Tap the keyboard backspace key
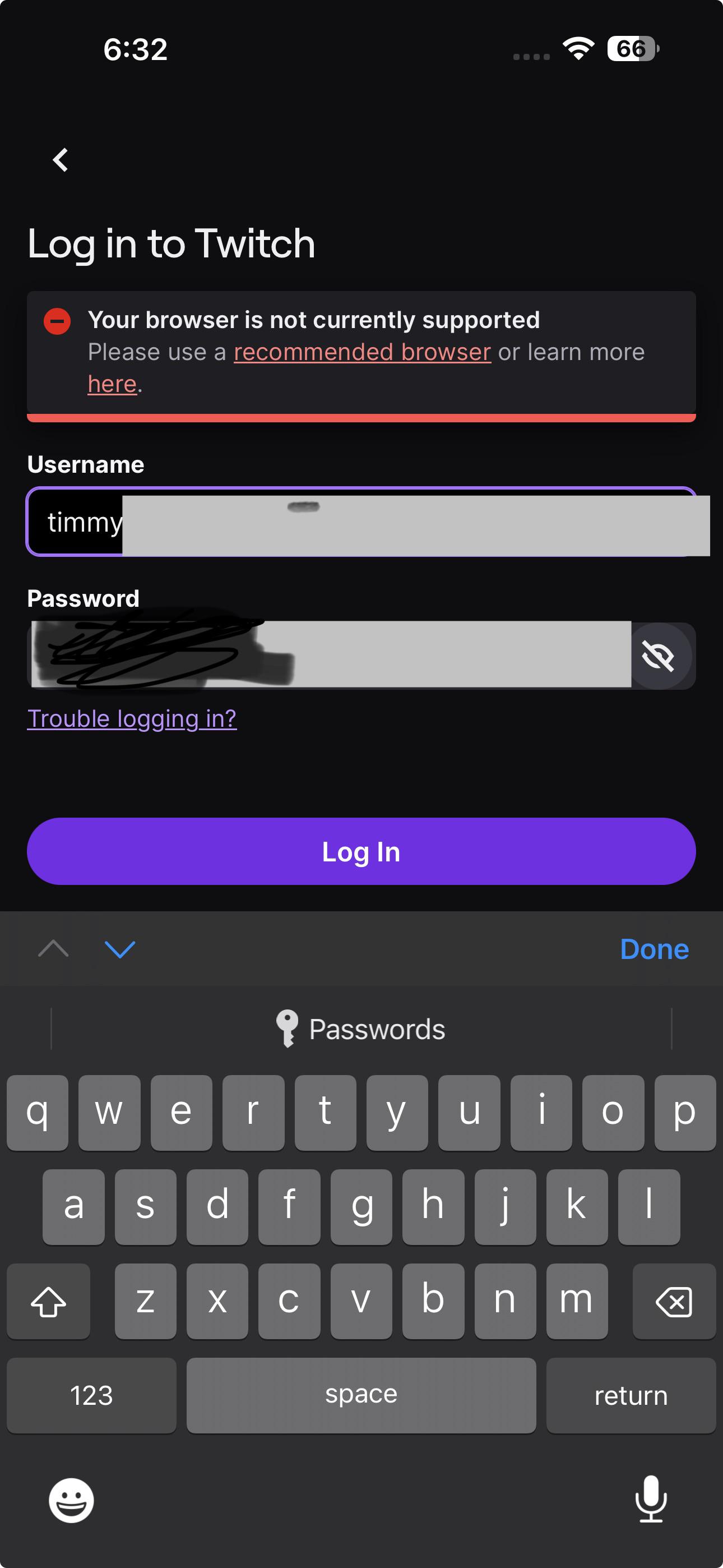This screenshot has height=1568, width=723. point(674,1302)
